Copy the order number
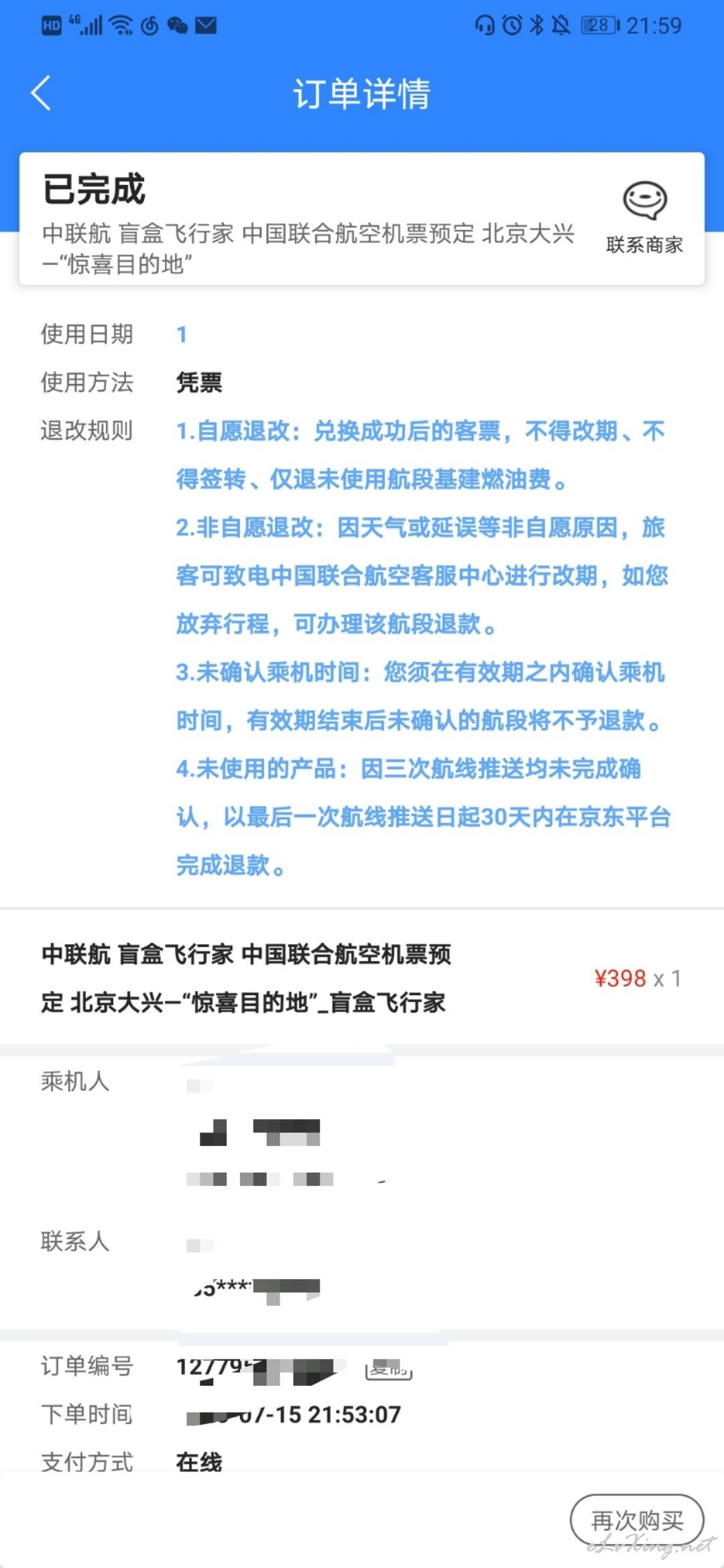Viewport: 724px width, 1568px height. click(x=389, y=1369)
